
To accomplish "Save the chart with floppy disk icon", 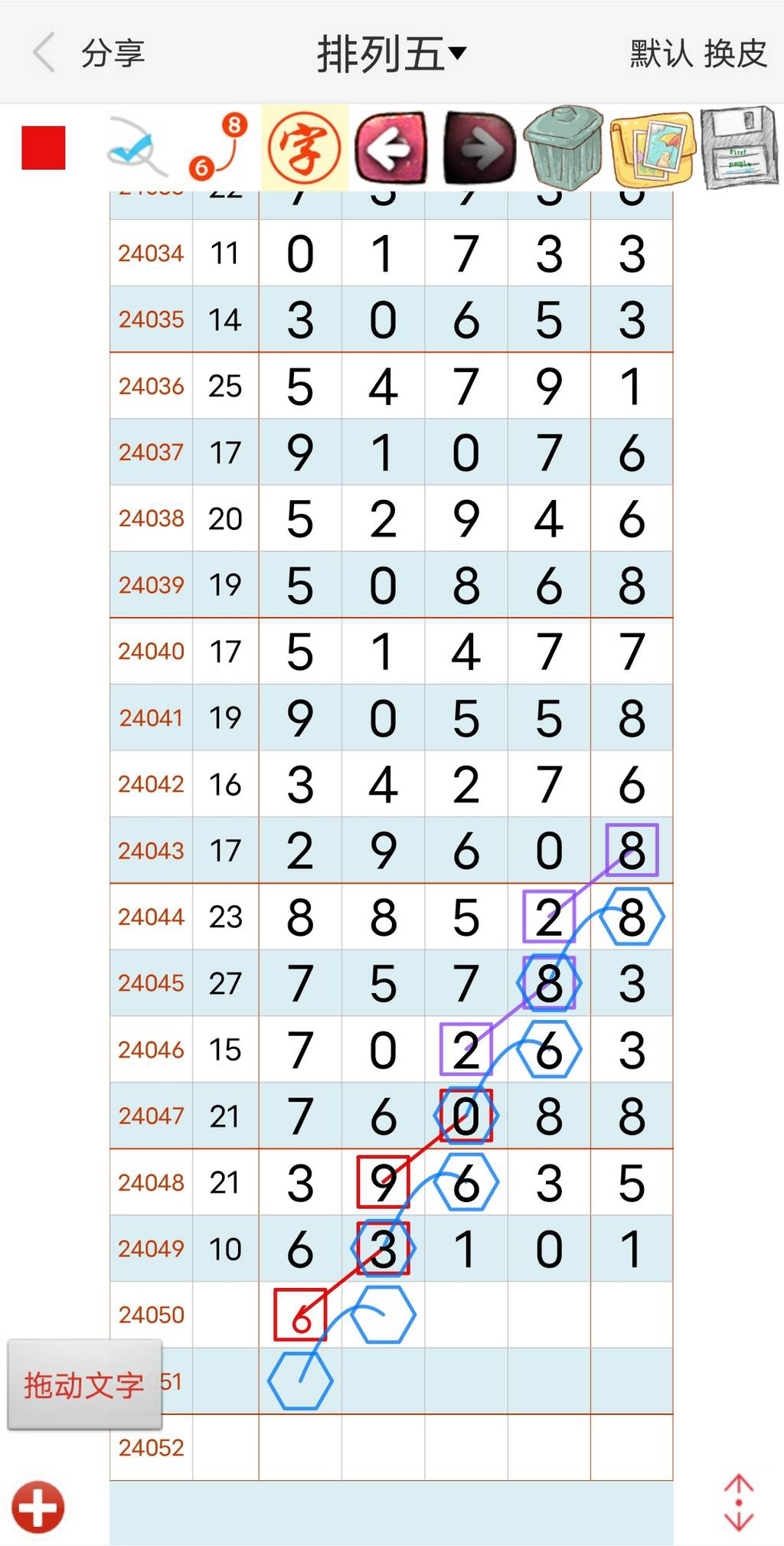I will point(739,148).
